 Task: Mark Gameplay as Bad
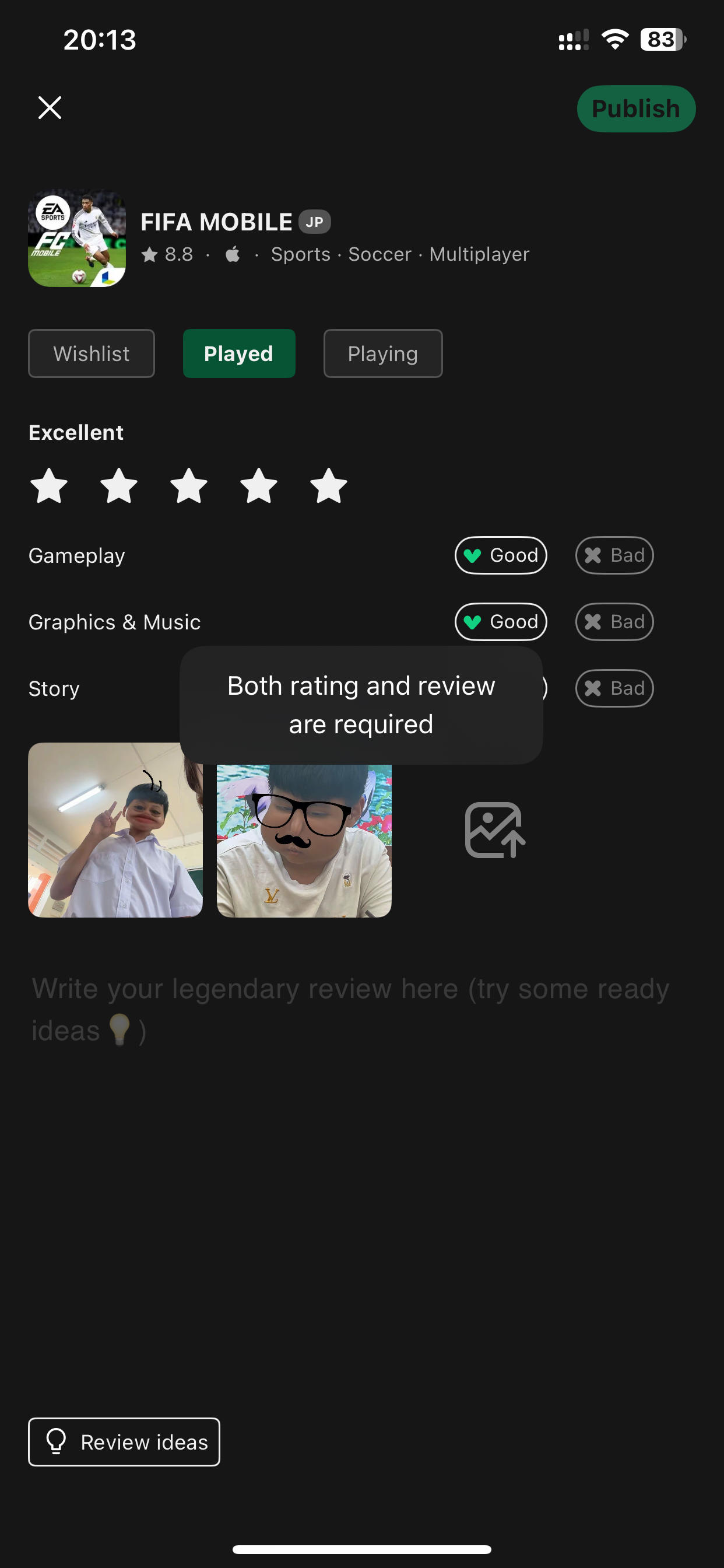pos(614,555)
